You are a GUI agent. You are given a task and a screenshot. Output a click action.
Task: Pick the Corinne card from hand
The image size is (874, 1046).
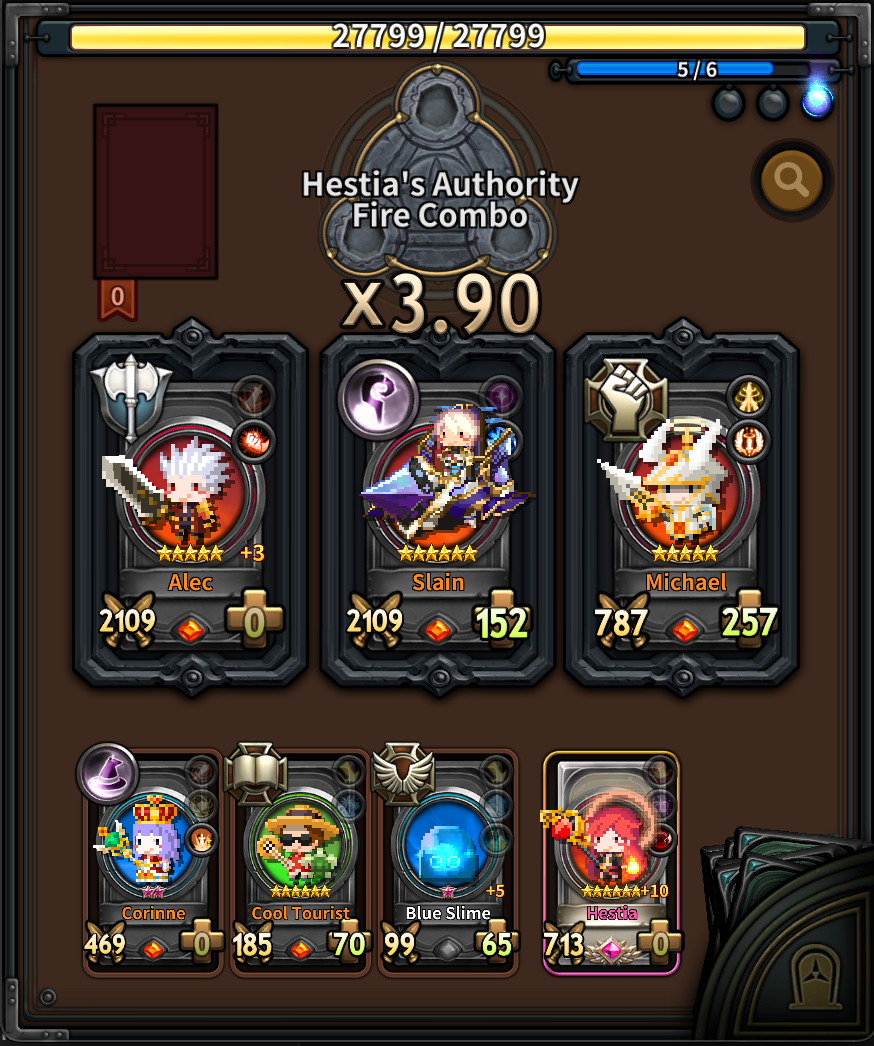(x=153, y=862)
